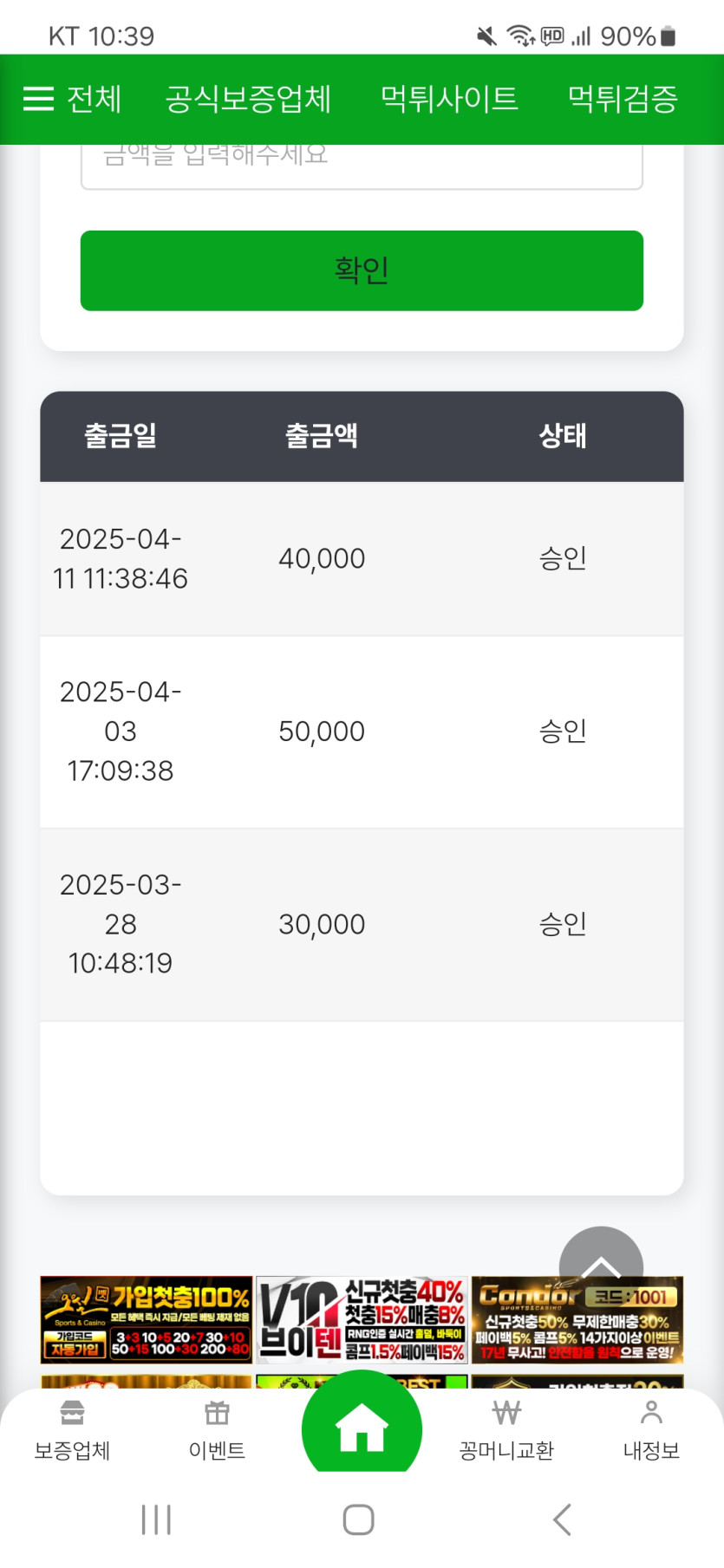
Task: Go to the 보증업체 tab
Action: point(72,1432)
